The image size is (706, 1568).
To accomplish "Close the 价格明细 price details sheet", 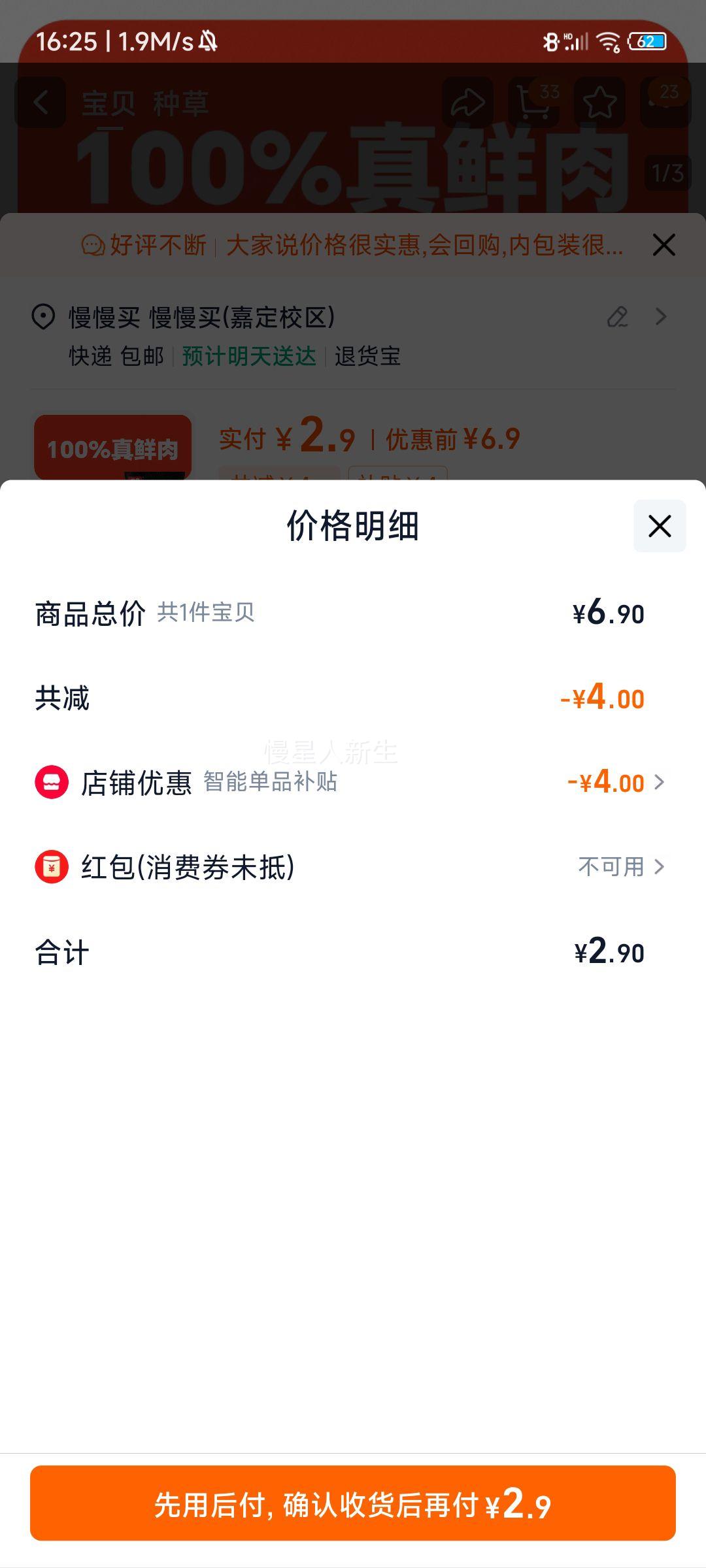I will click(x=659, y=526).
